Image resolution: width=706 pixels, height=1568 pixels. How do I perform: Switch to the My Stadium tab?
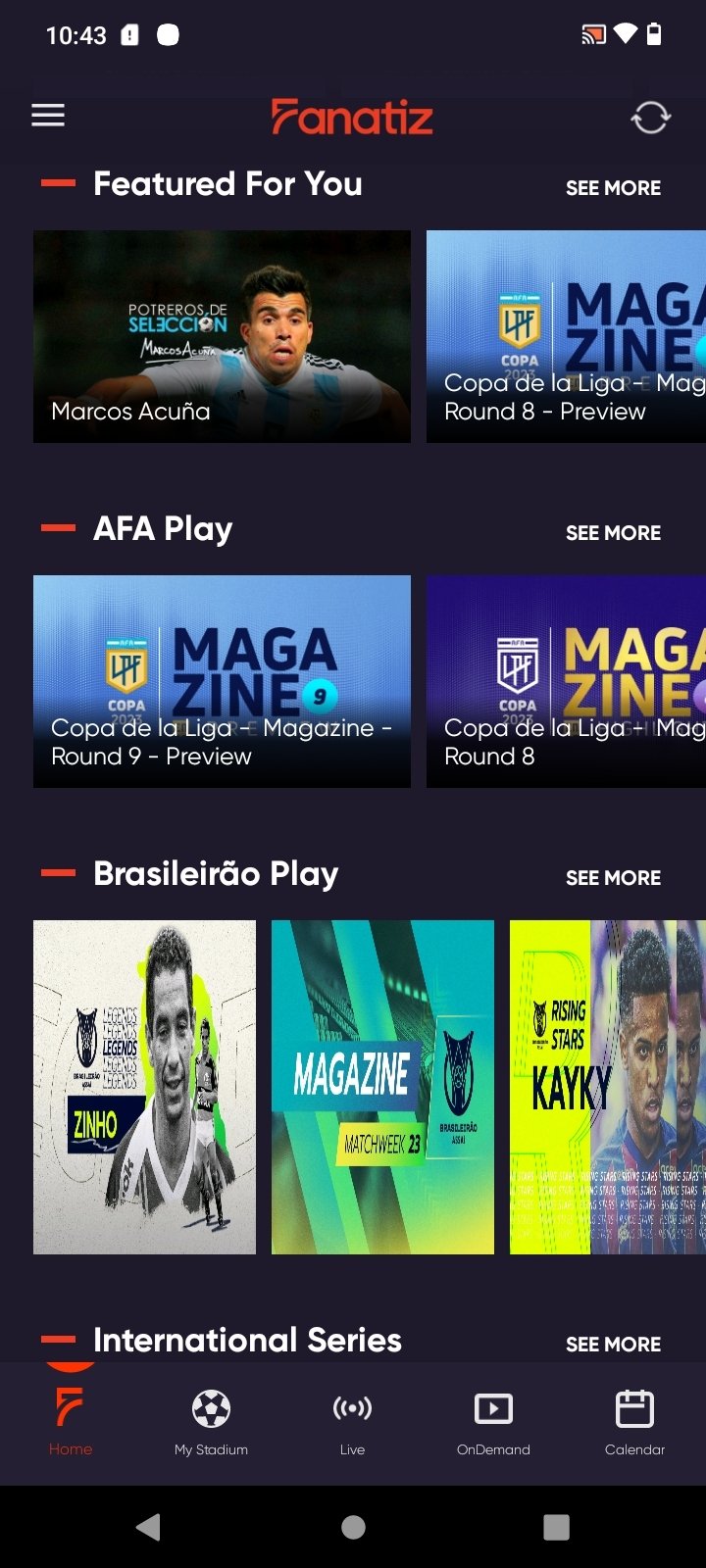pyautogui.click(x=211, y=1423)
